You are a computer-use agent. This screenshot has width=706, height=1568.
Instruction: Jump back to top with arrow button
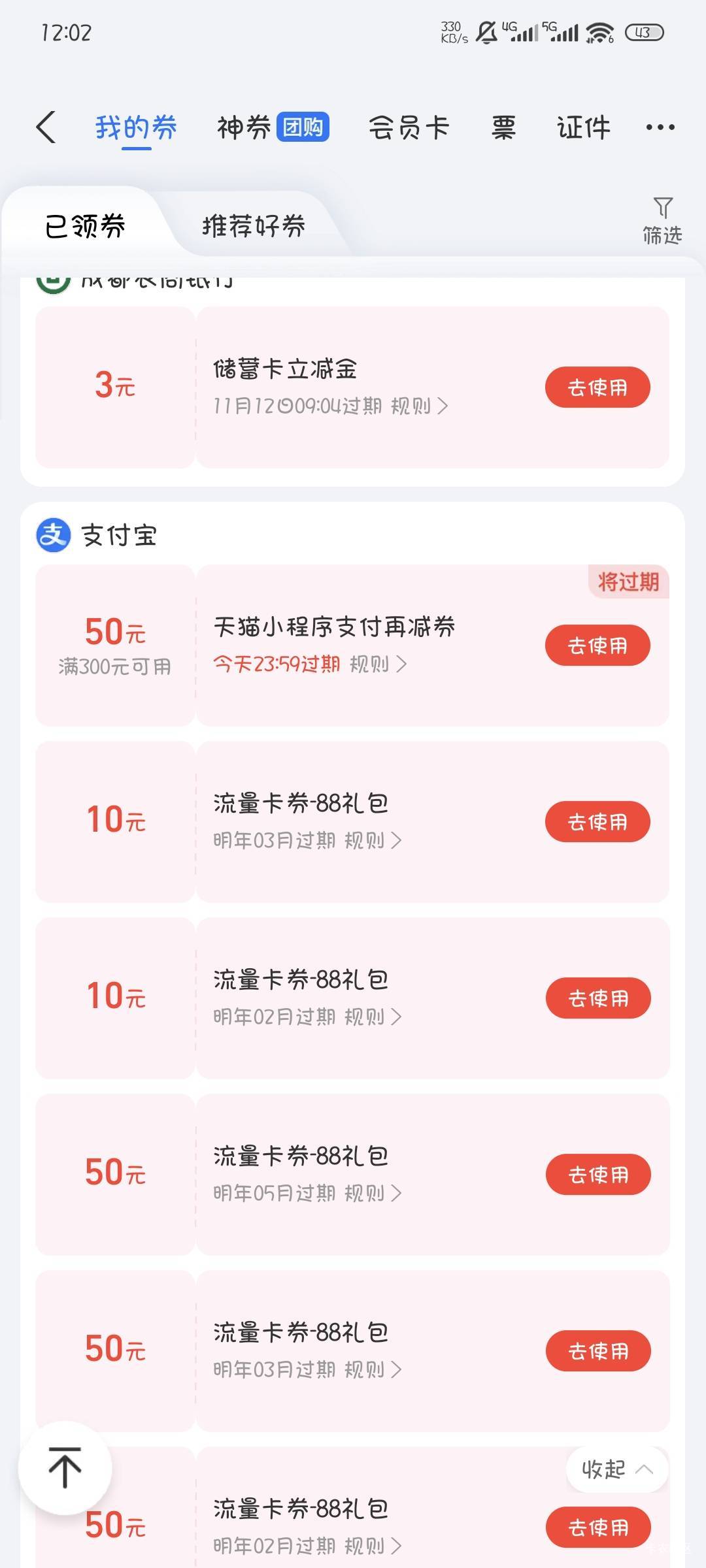pos(65,1467)
